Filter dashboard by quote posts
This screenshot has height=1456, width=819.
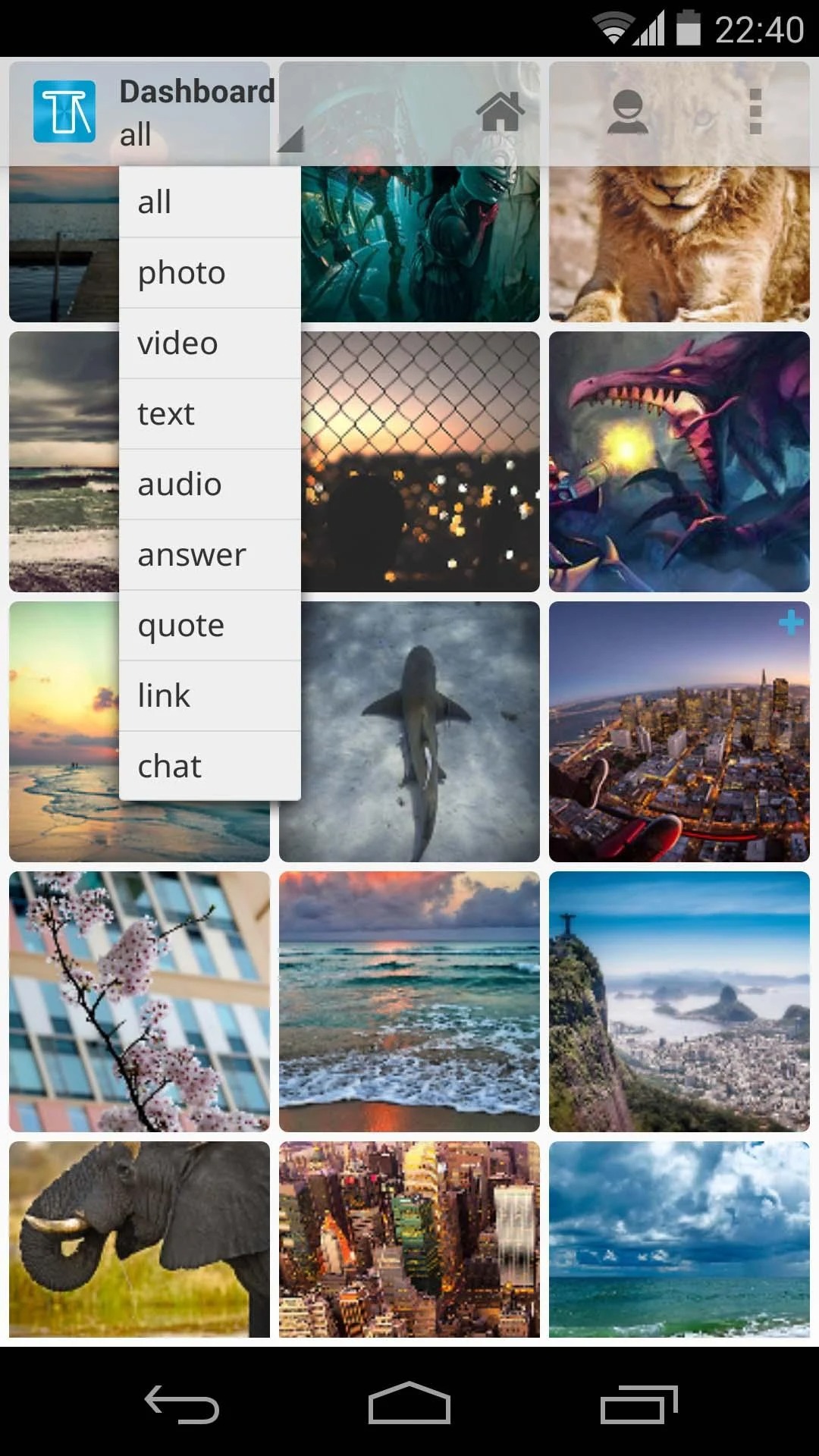[x=210, y=626]
